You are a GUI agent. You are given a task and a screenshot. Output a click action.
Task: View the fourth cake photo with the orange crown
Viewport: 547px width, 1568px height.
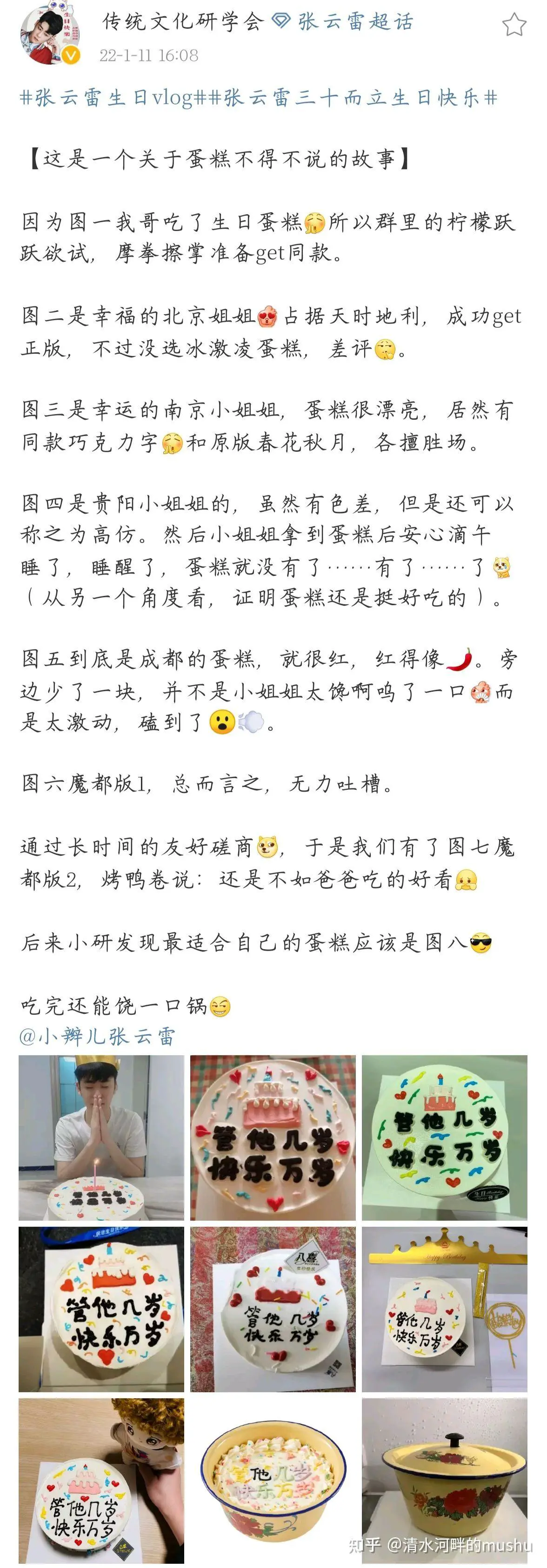click(101, 1309)
